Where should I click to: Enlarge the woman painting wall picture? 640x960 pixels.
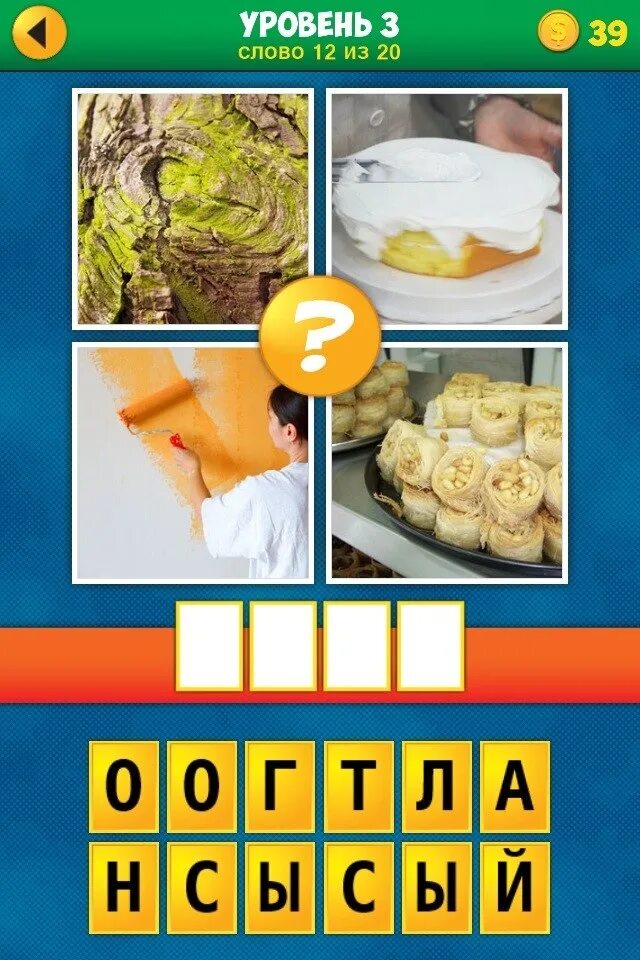pyautogui.click(x=193, y=462)
